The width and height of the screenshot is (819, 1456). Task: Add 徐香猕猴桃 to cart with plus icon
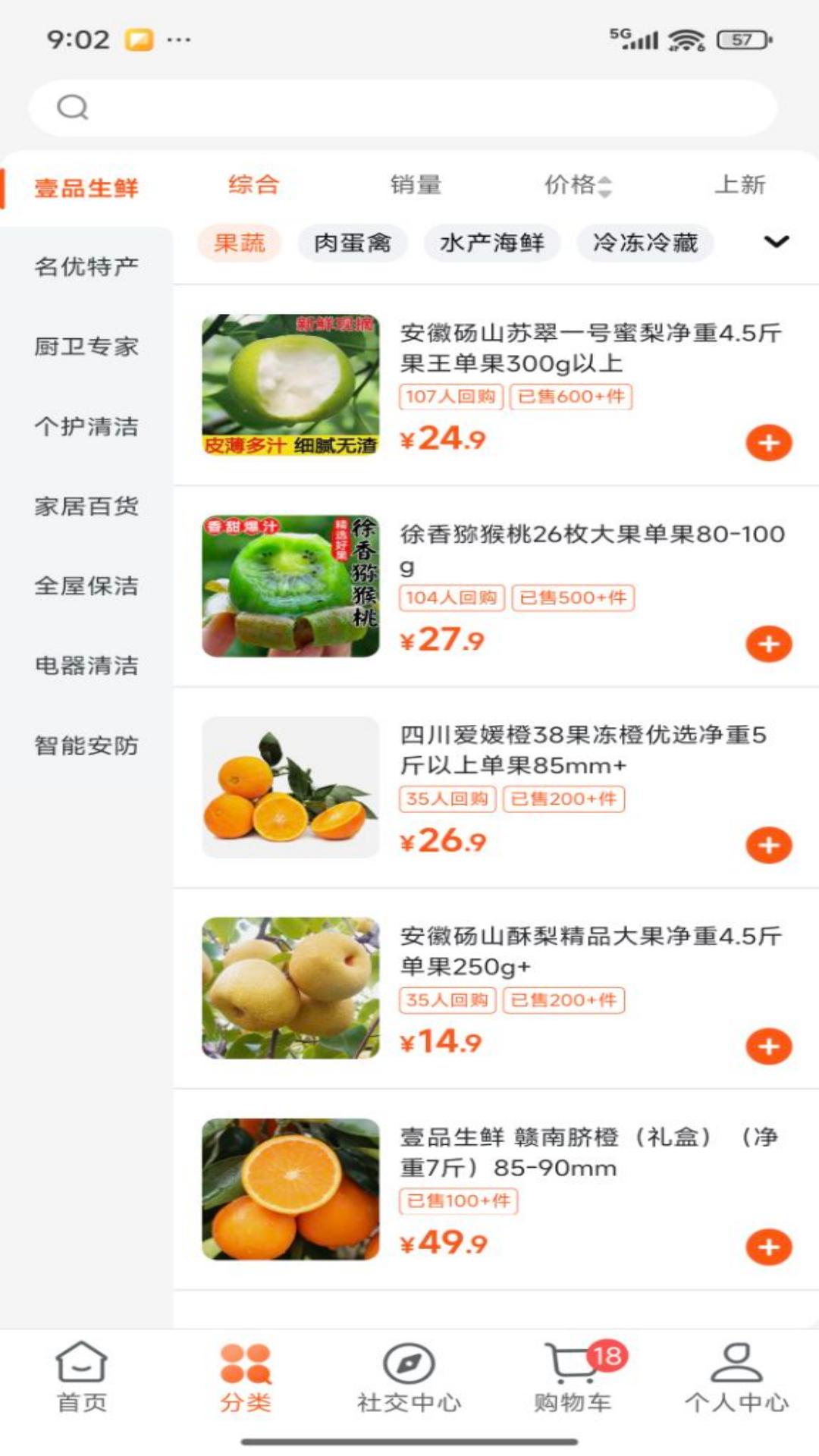pyautogui.click(x=770, y=644)
